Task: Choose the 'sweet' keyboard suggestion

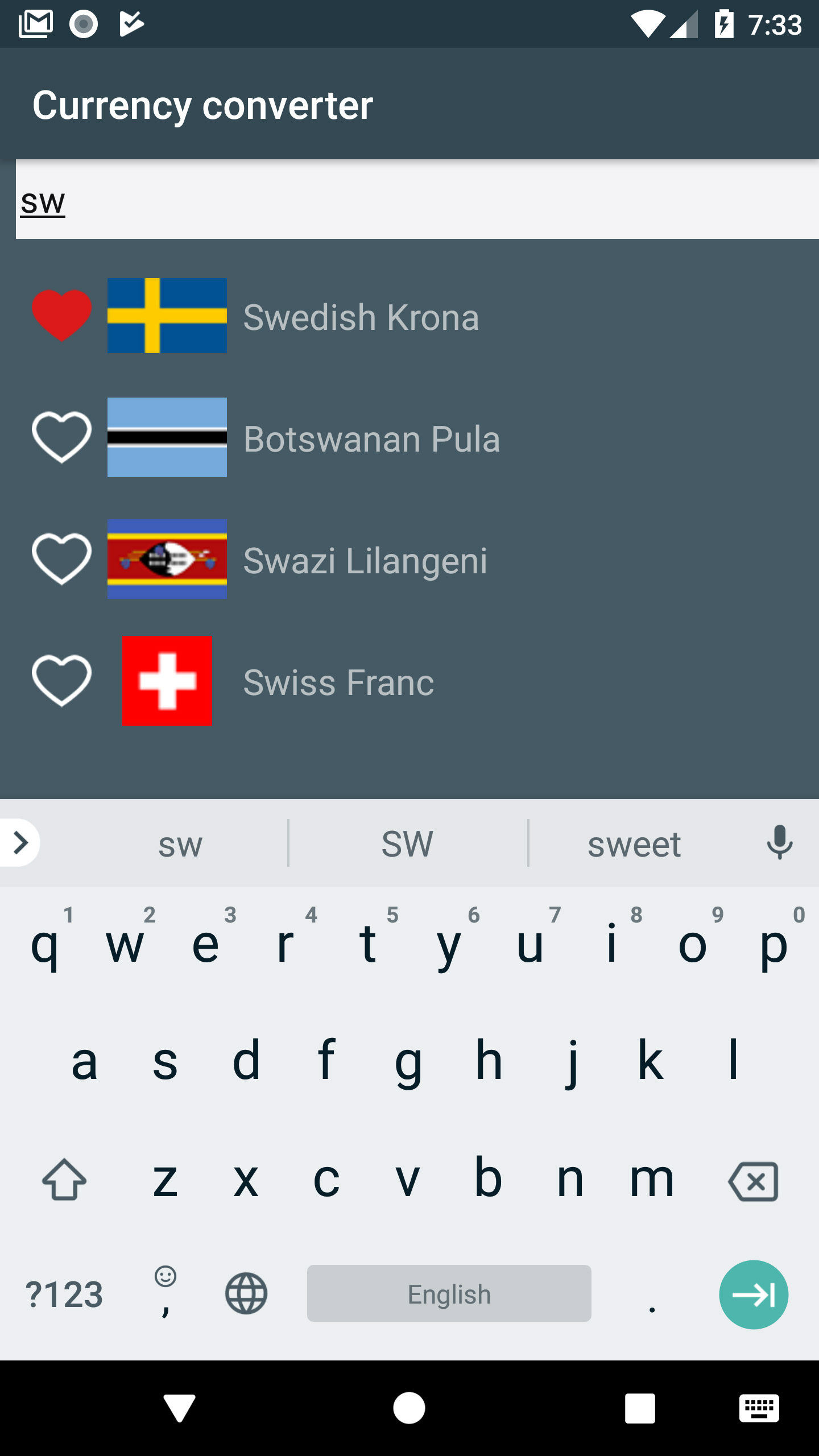Action: coord(634,844)
